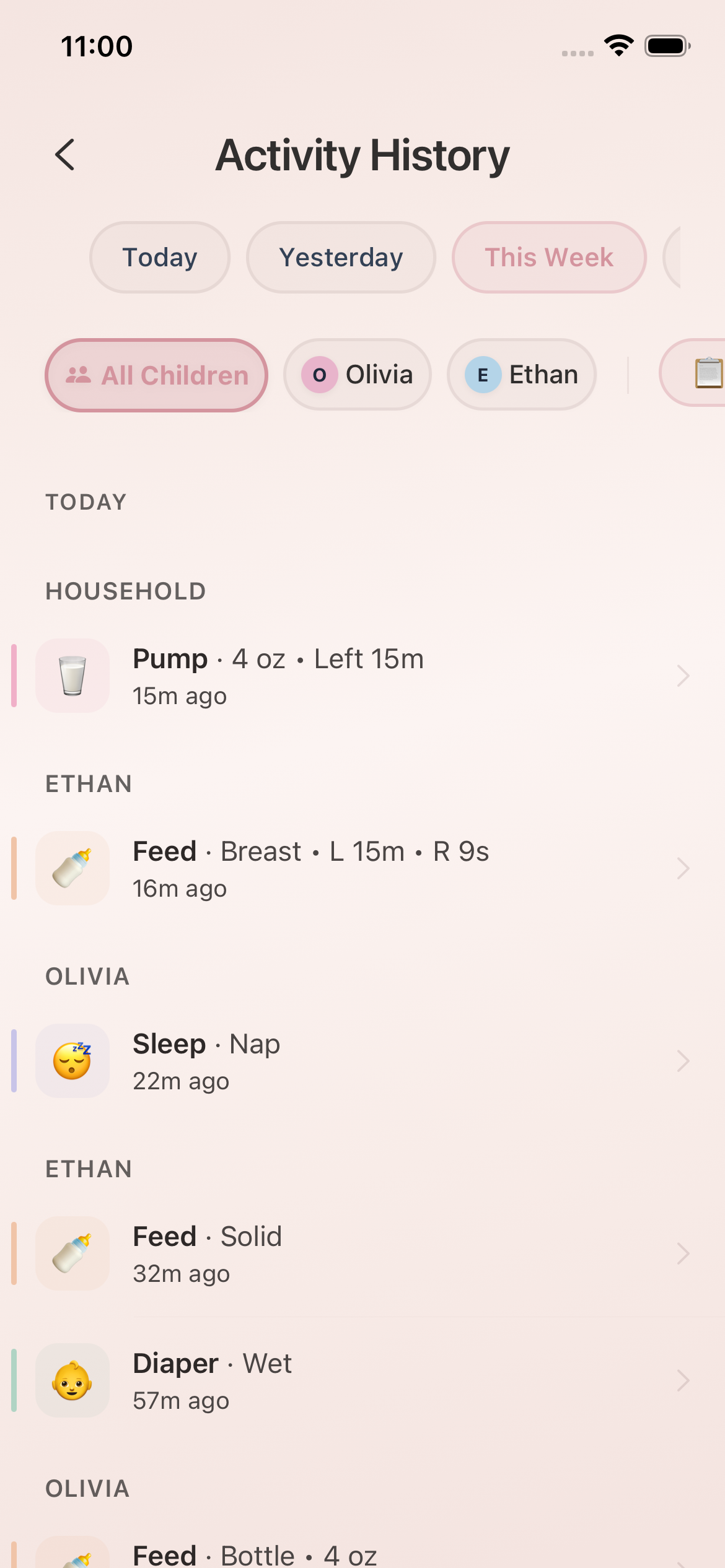Viewport: 725px width, 1568px height.
Task: Open the Pump entry milk glass icon
Action: point(72,676)
